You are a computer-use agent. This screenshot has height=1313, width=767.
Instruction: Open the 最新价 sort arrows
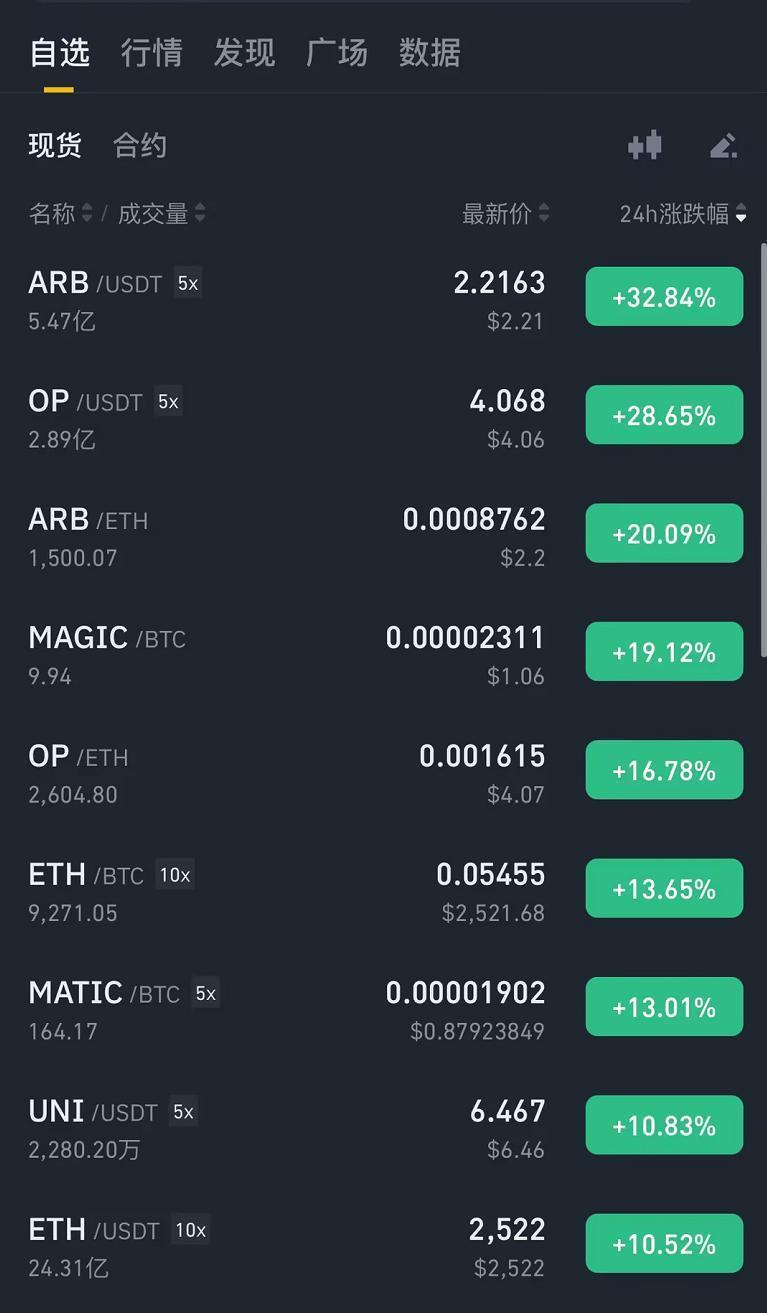[544, 214]
